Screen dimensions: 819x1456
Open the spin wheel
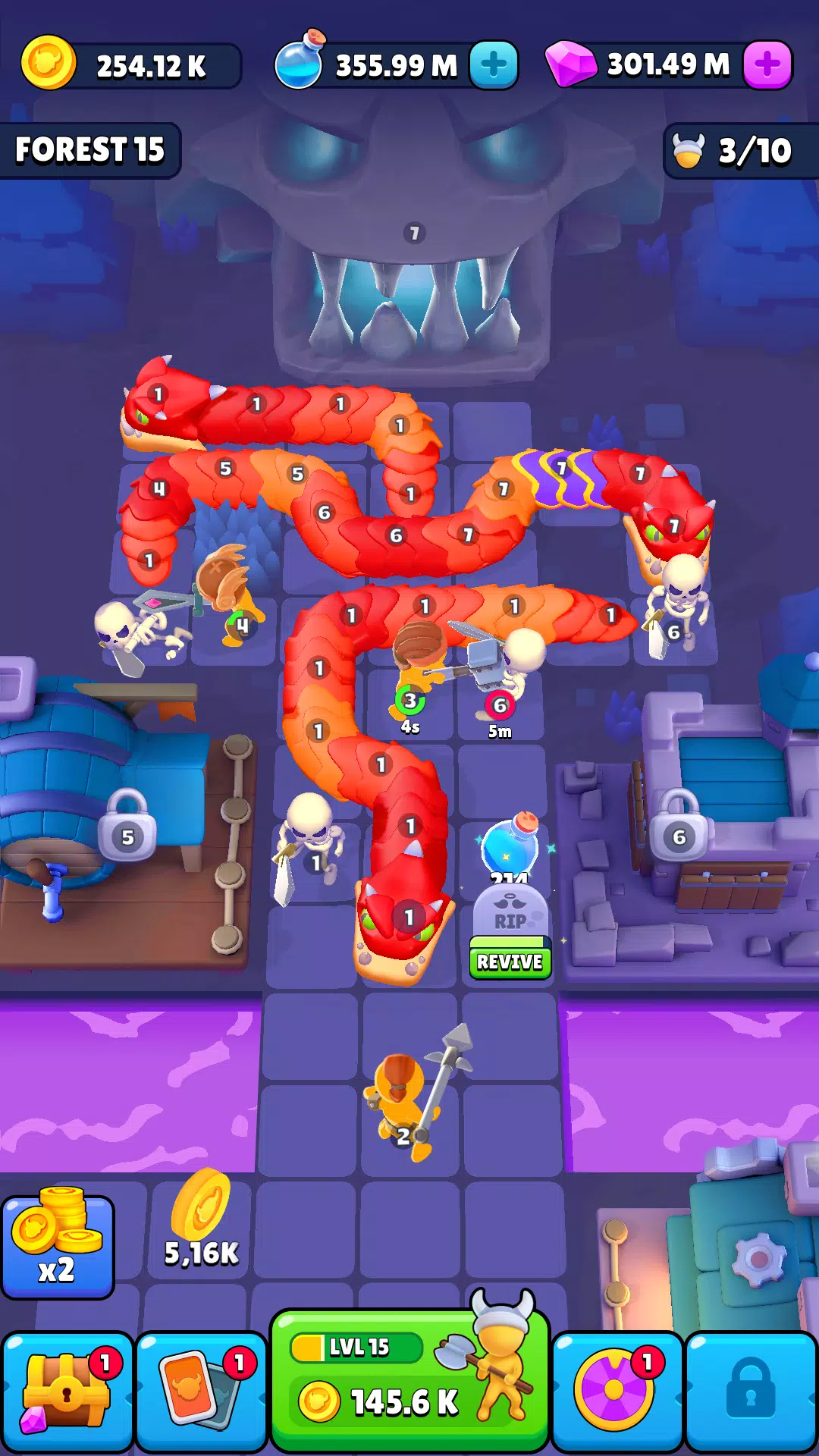pyautogui.click(x=617, y=1392)
